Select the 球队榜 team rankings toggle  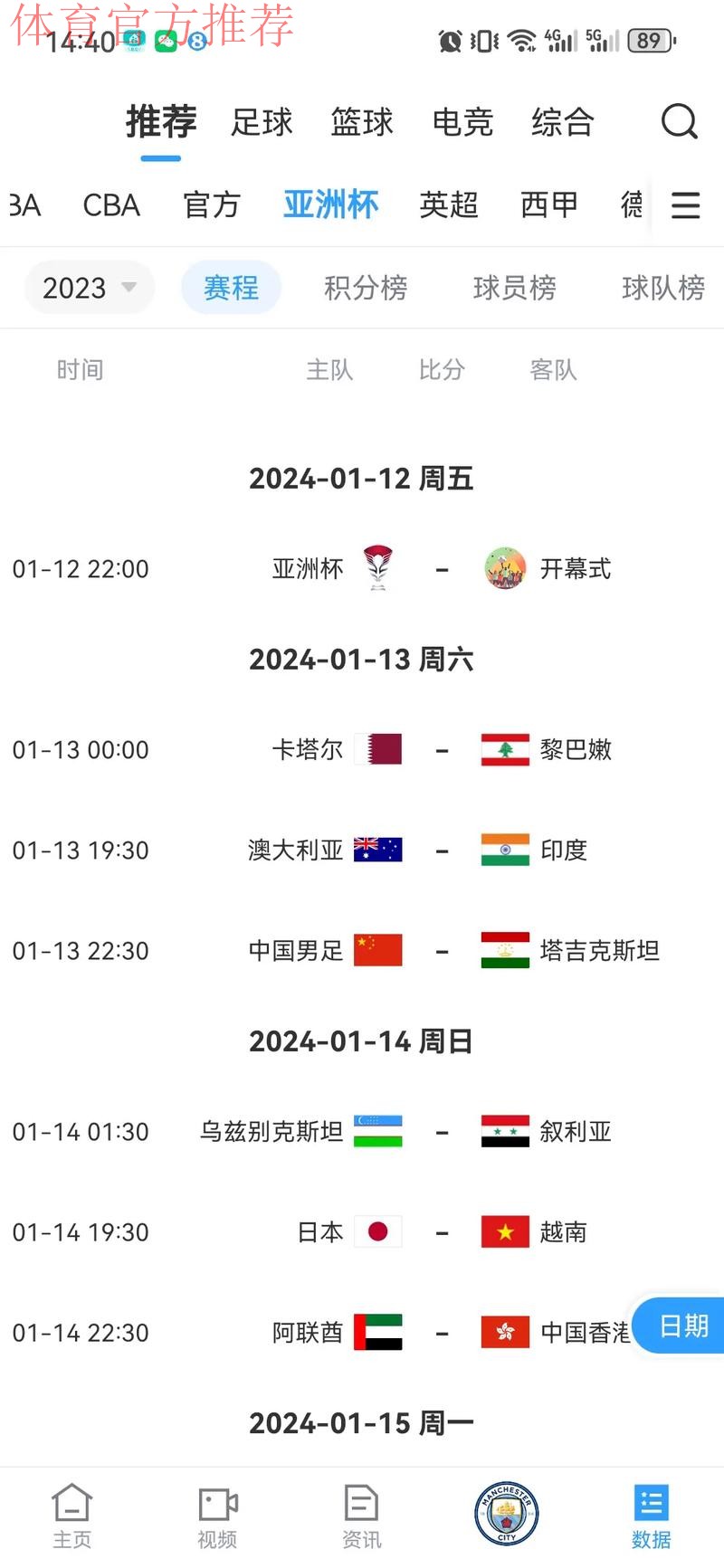pyautogui.click(x=664, y=288)
